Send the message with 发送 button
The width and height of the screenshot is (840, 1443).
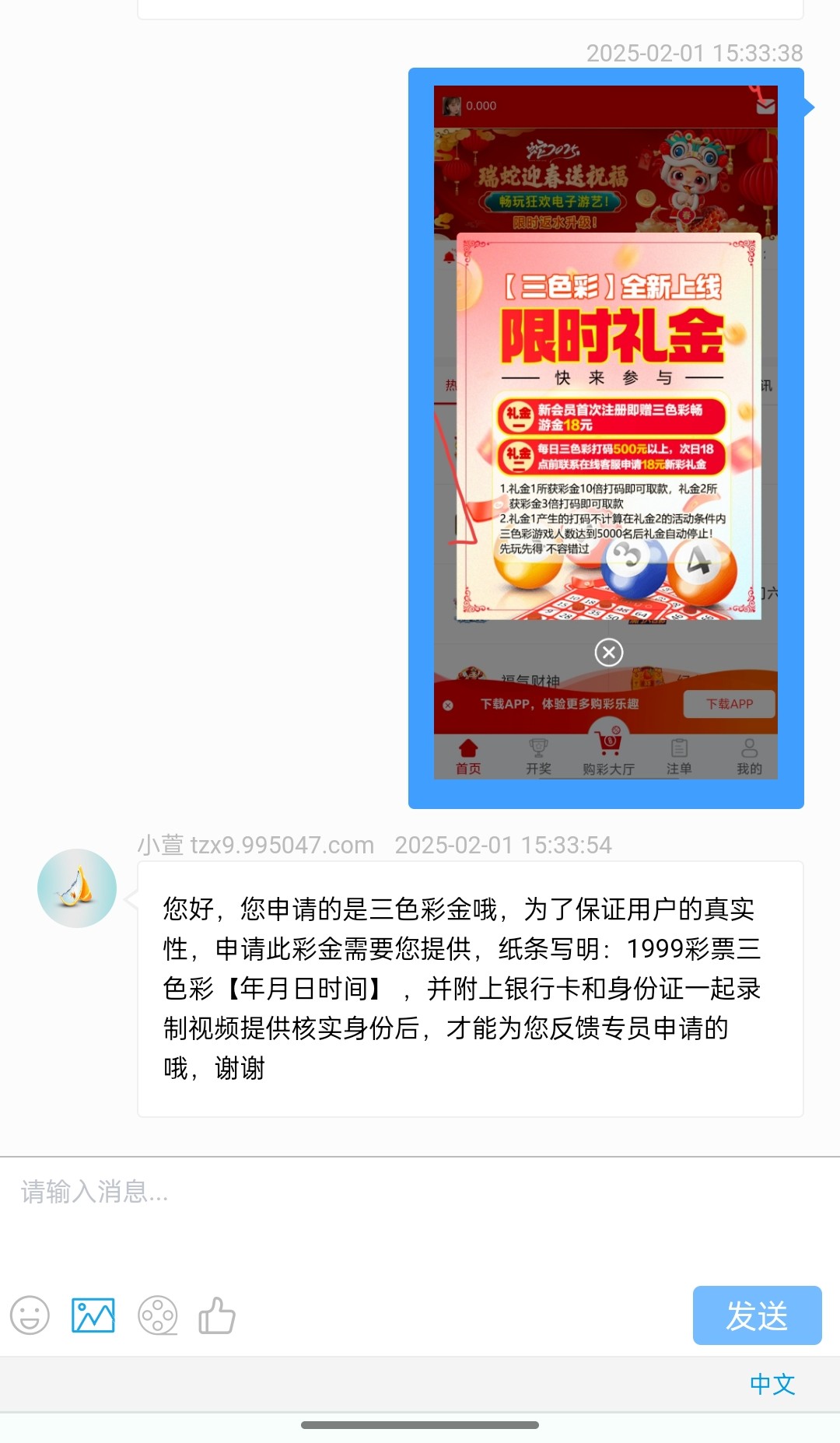pos(756,1315)
